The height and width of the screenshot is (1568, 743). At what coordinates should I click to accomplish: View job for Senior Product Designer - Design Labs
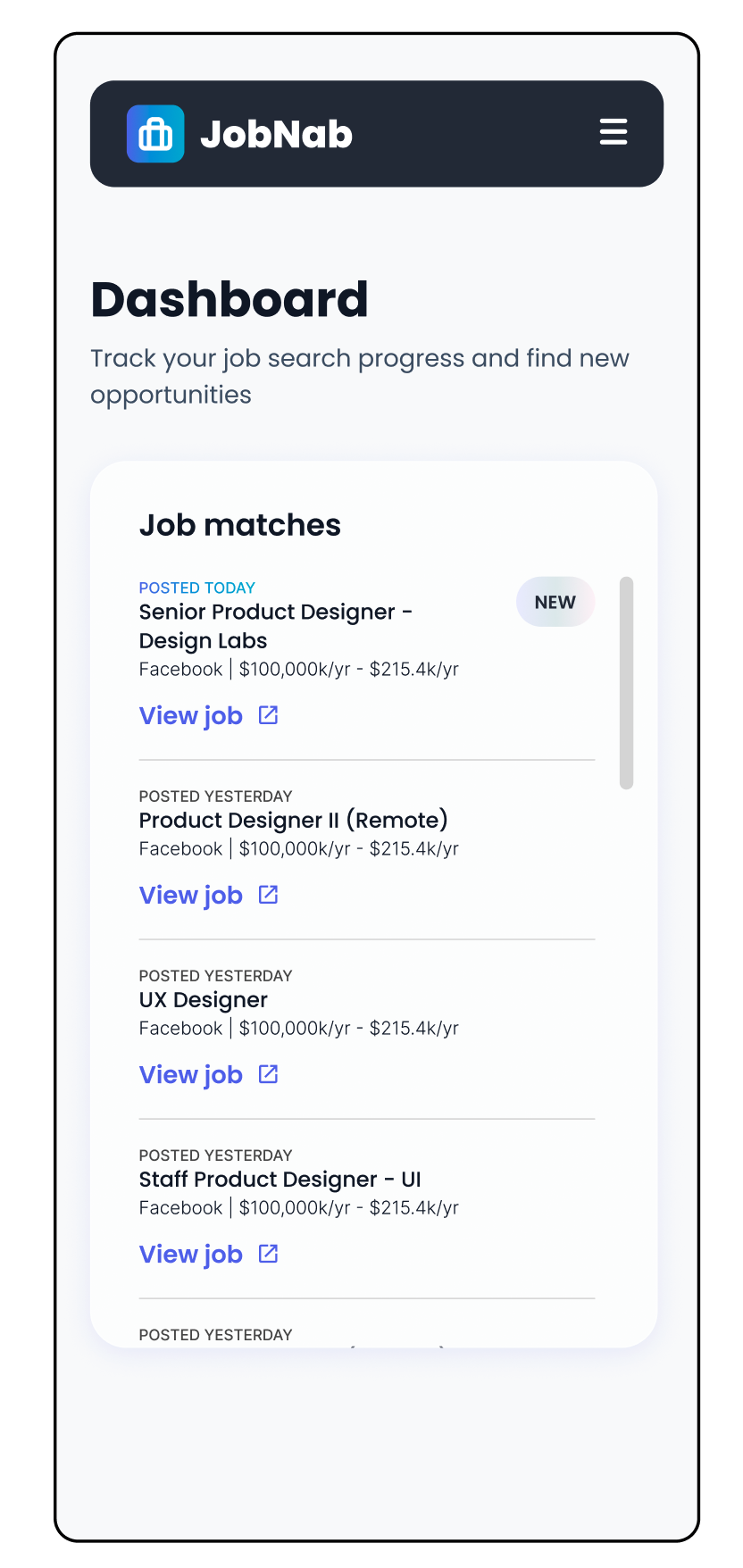[x=208, y=716]
